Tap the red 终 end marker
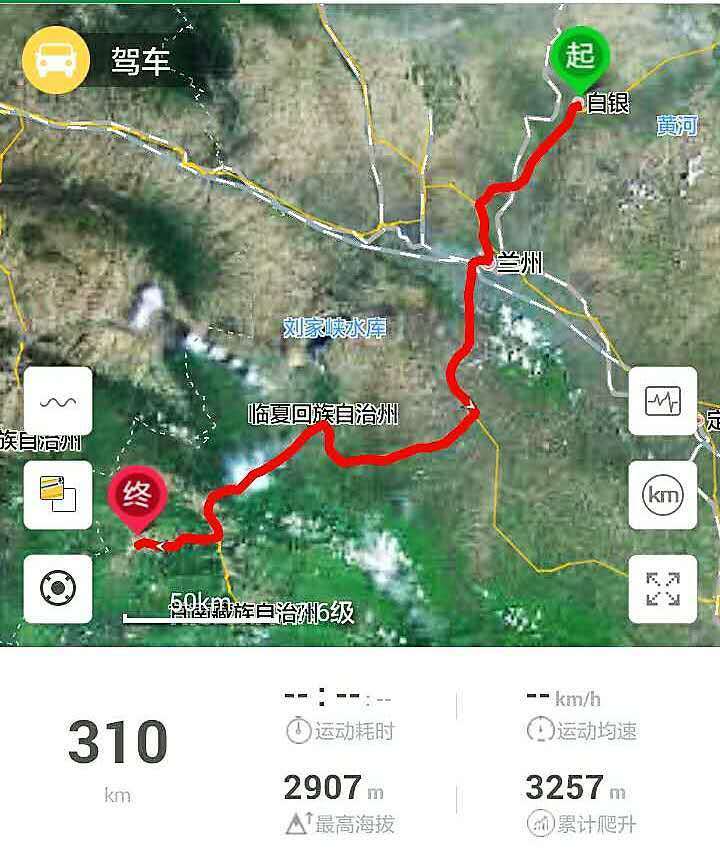Screen dimensions: 720x851 [138, 497]
